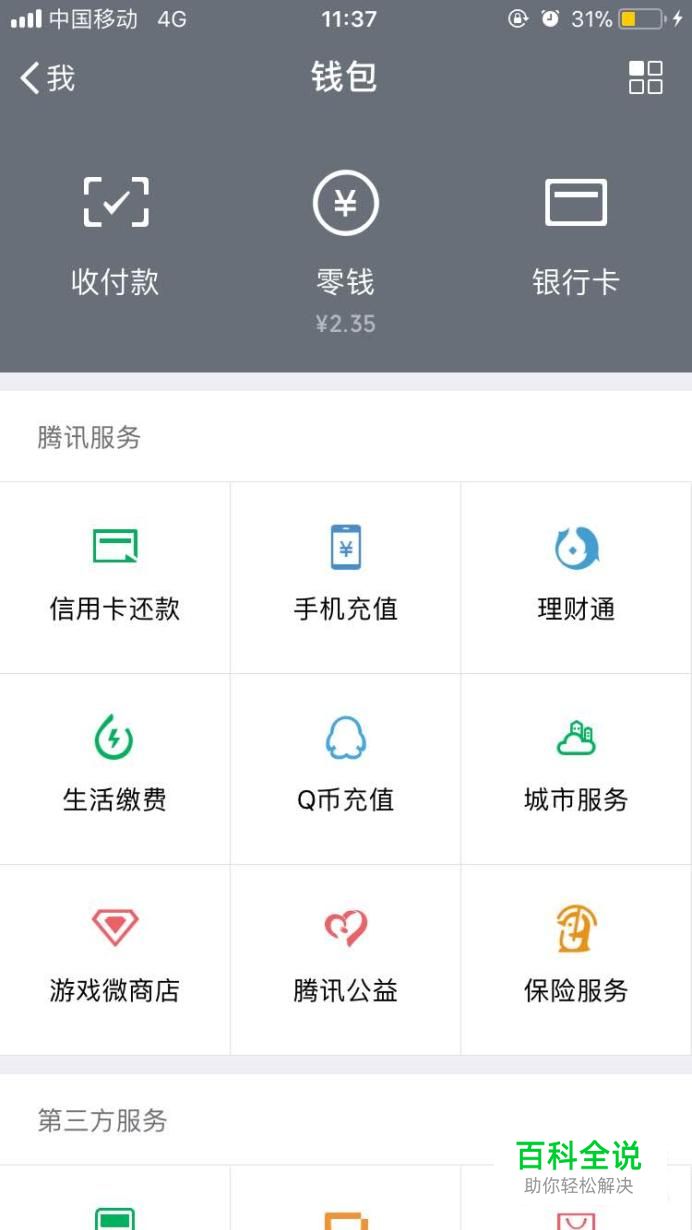The image size is (692, 1230).
Task: Open 腾讯公益 charity page
Action: tap(345, 958)
